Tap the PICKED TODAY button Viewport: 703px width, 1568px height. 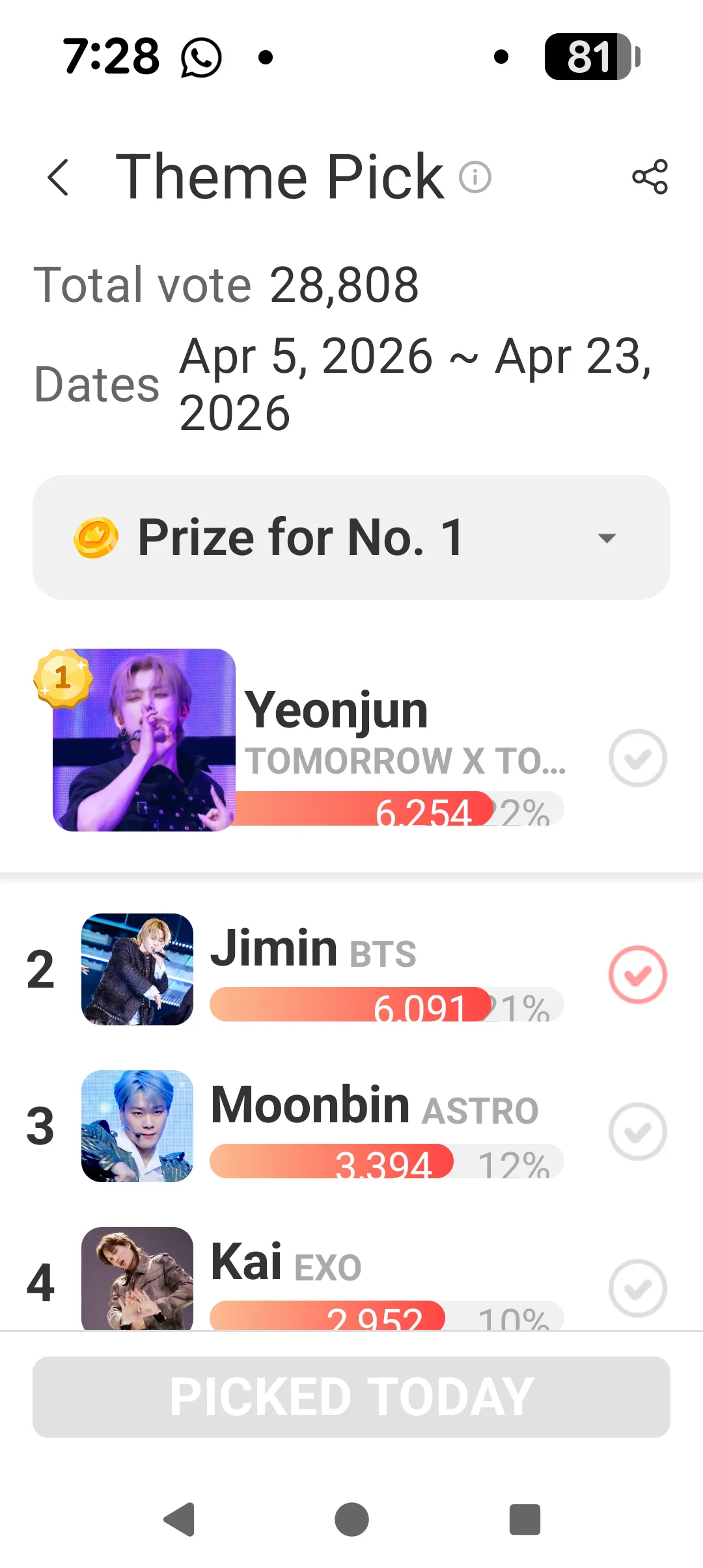pyautogui.click(x=351, y=1397)
